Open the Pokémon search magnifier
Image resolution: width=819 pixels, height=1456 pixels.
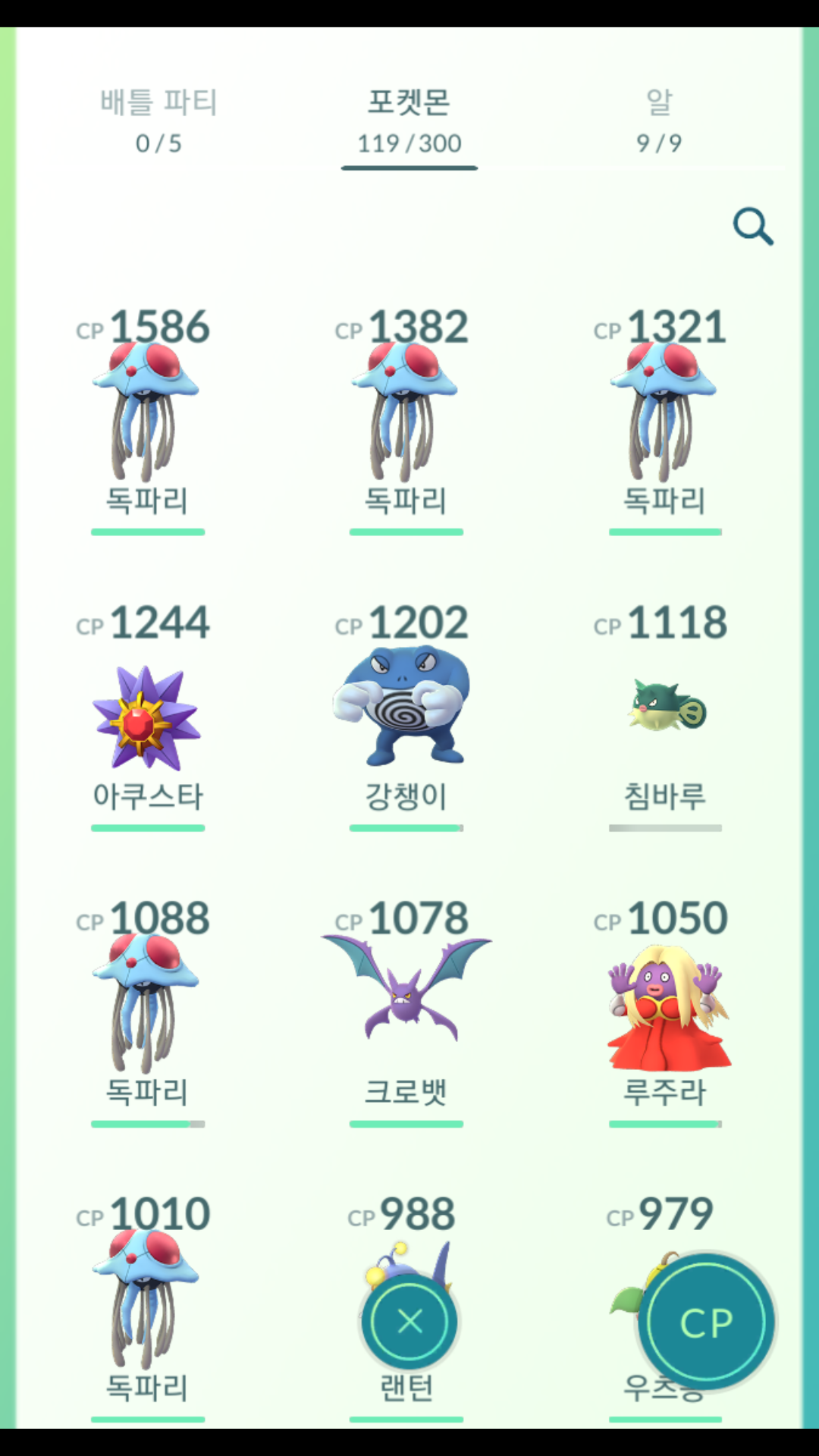pyautogui.click(x=753, y=227)
